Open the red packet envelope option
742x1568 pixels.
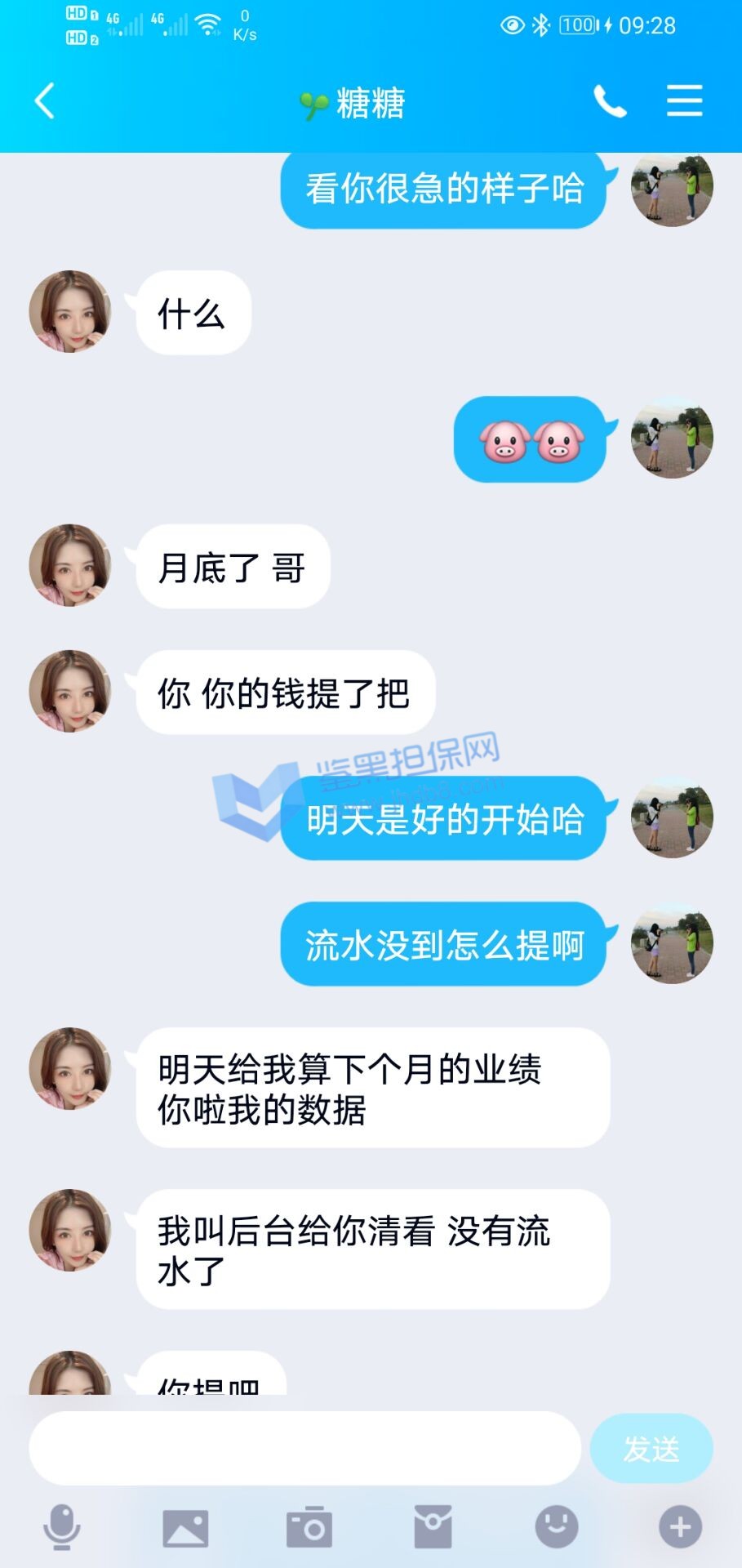pyautogui.click(x=433, y=1526)
